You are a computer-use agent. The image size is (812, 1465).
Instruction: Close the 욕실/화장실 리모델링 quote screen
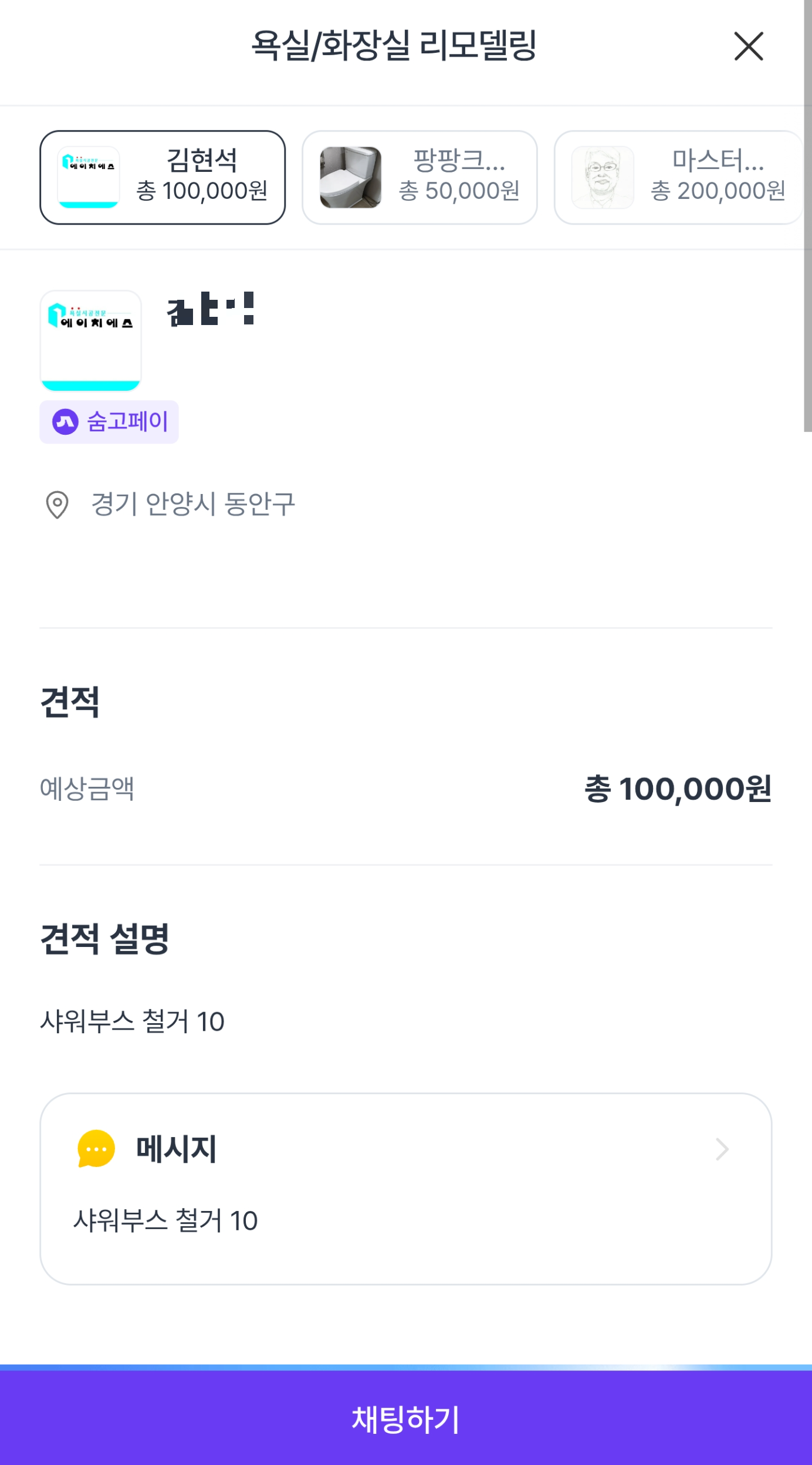pyautogui.click(x=748, y=46)
